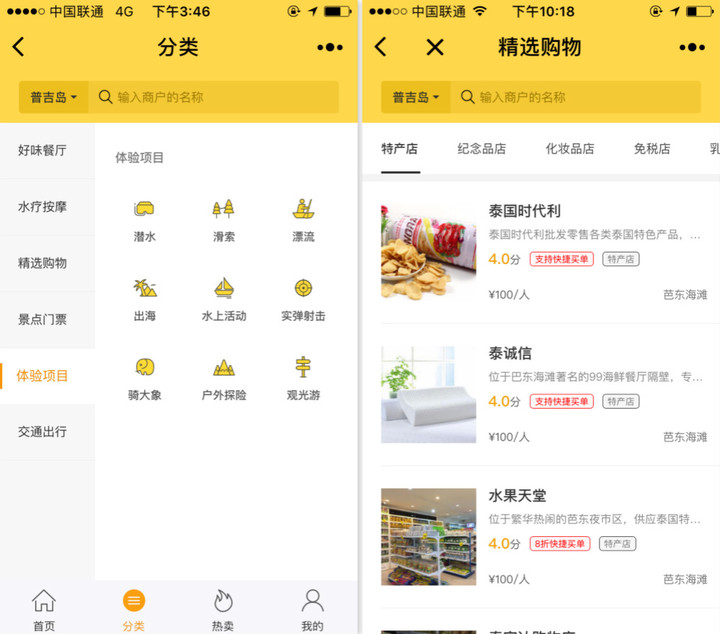Viewport: 720px width, 634px height.
Task: Select 水上活动 from the grid
Action: 223,299
